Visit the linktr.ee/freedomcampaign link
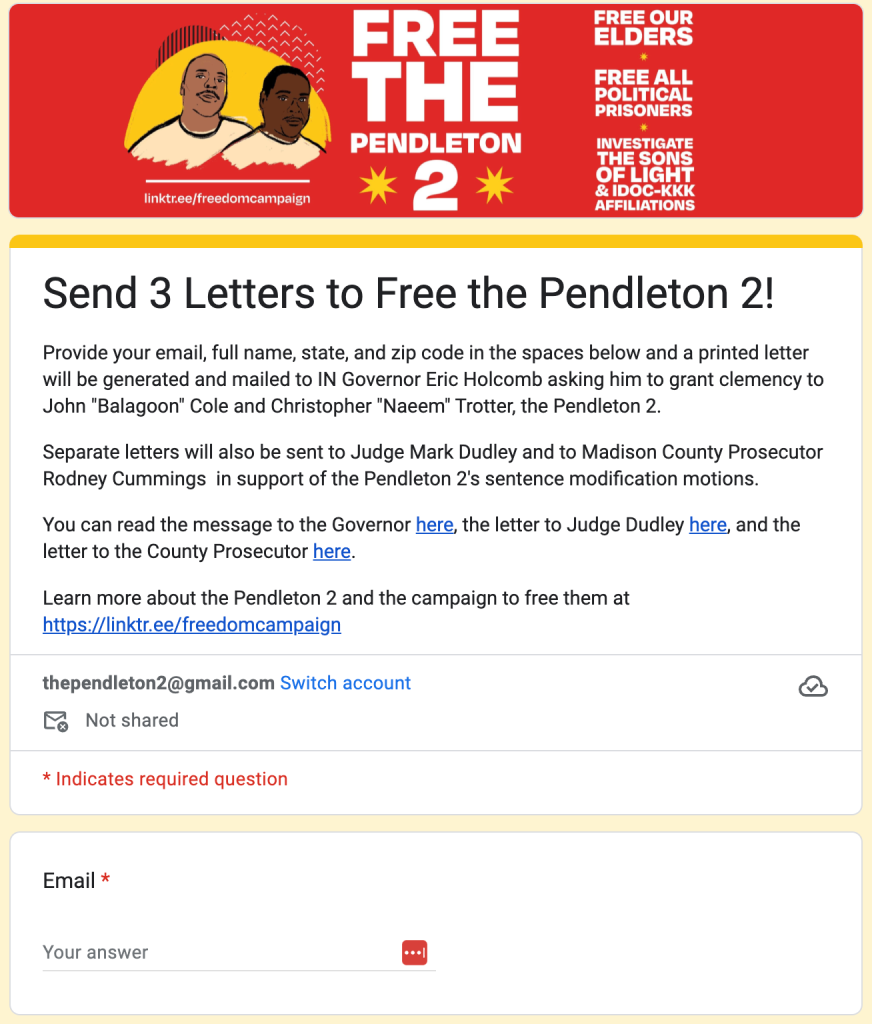The image size is (872, 1024). pos(192,625)
